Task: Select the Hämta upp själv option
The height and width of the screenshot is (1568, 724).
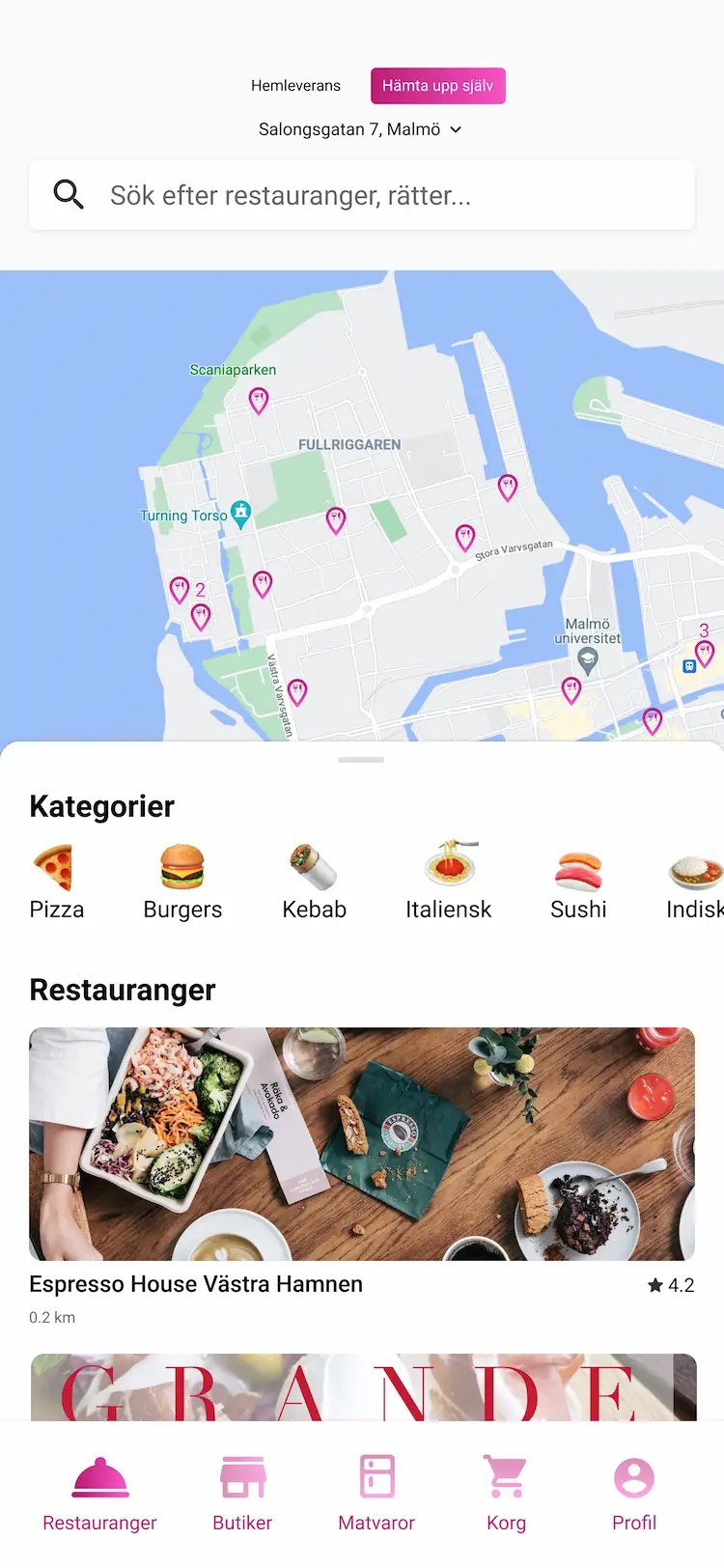Action: [437, 86]
